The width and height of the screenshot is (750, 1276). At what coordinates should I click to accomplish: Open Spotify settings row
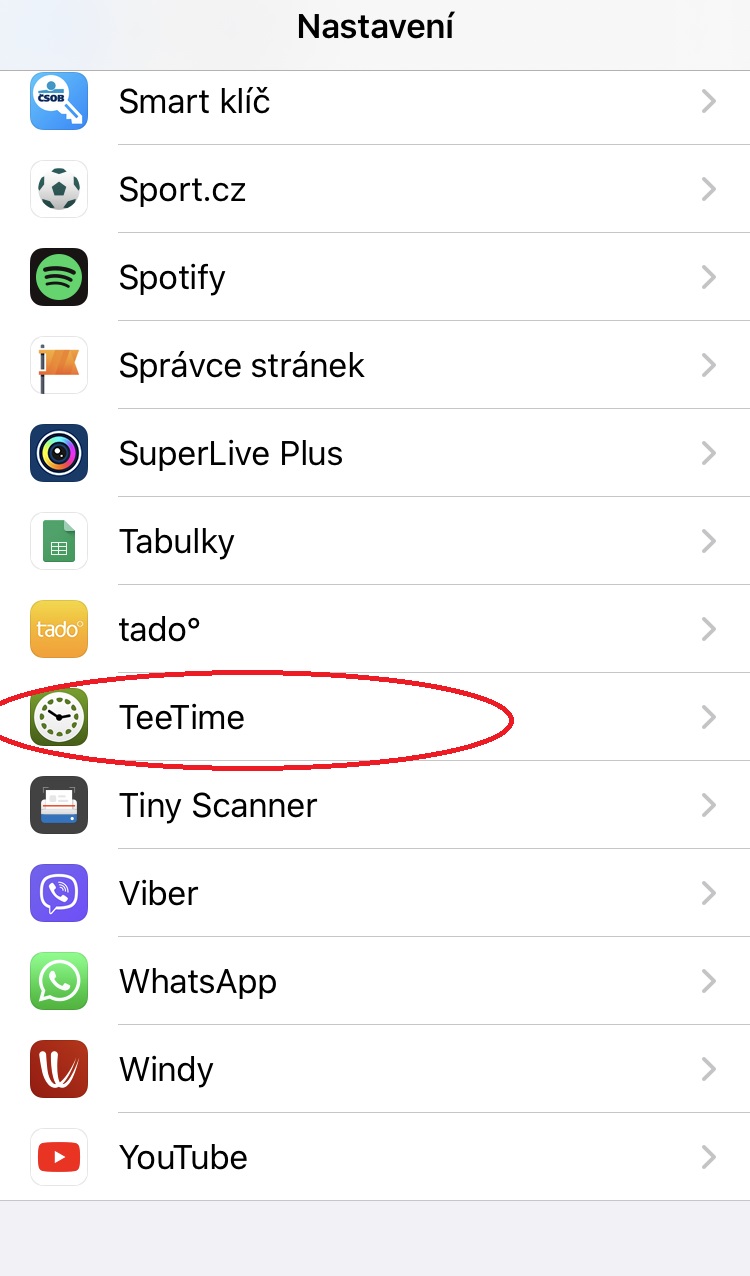(375, 277)
